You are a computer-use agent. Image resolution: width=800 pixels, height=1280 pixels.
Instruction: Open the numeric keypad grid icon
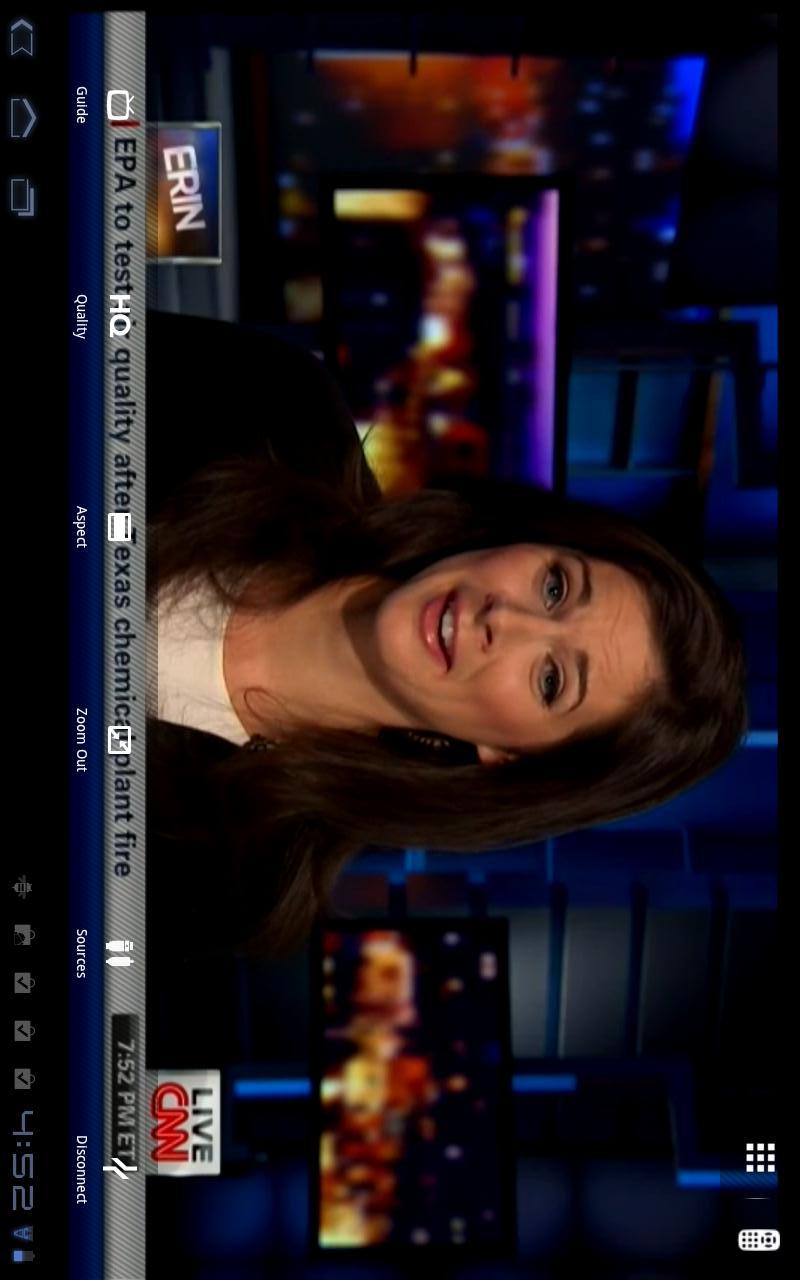[x=760, y=1158]
